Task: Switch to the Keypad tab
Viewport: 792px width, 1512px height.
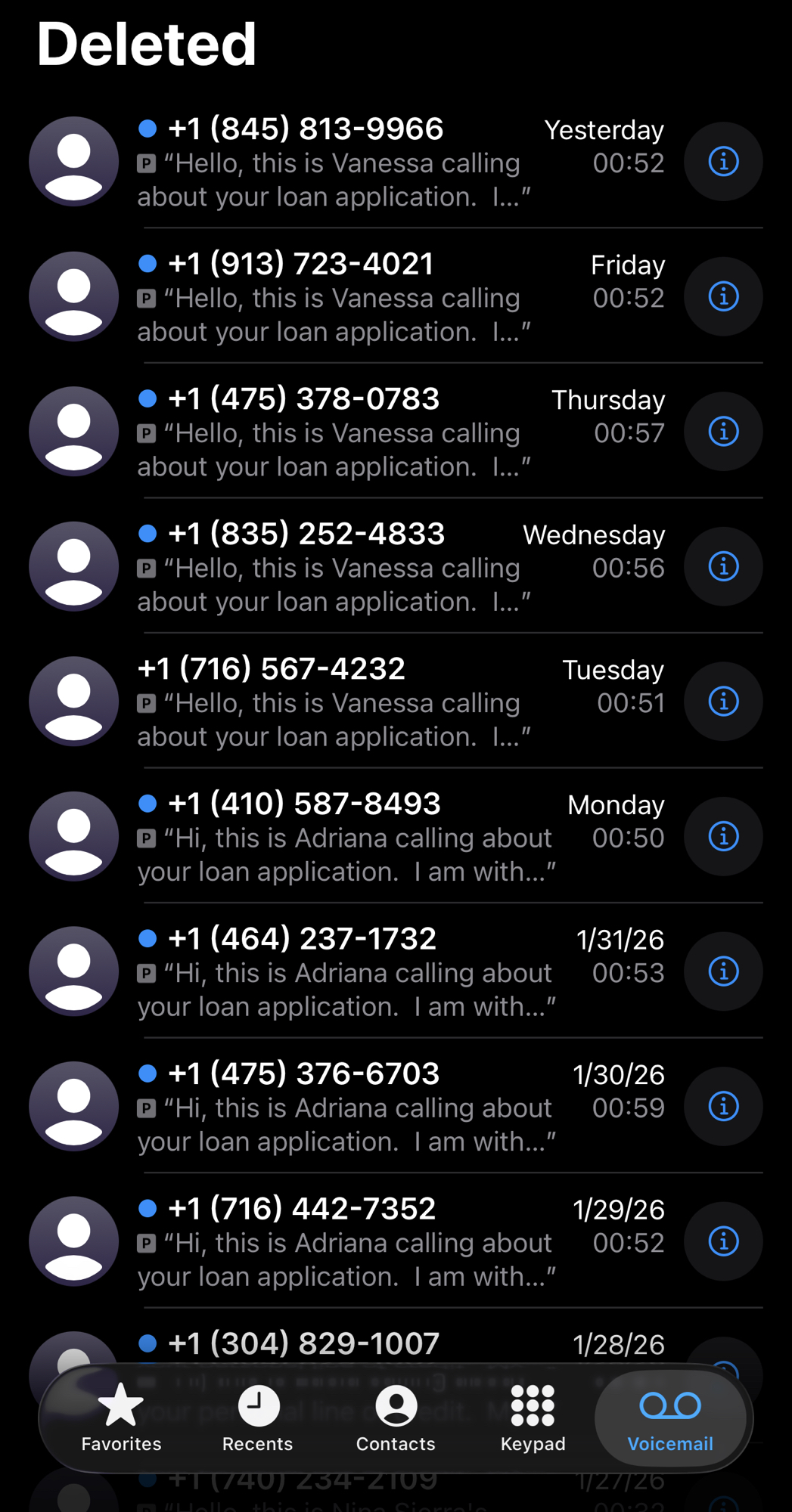Action: tap(533, 1418)
